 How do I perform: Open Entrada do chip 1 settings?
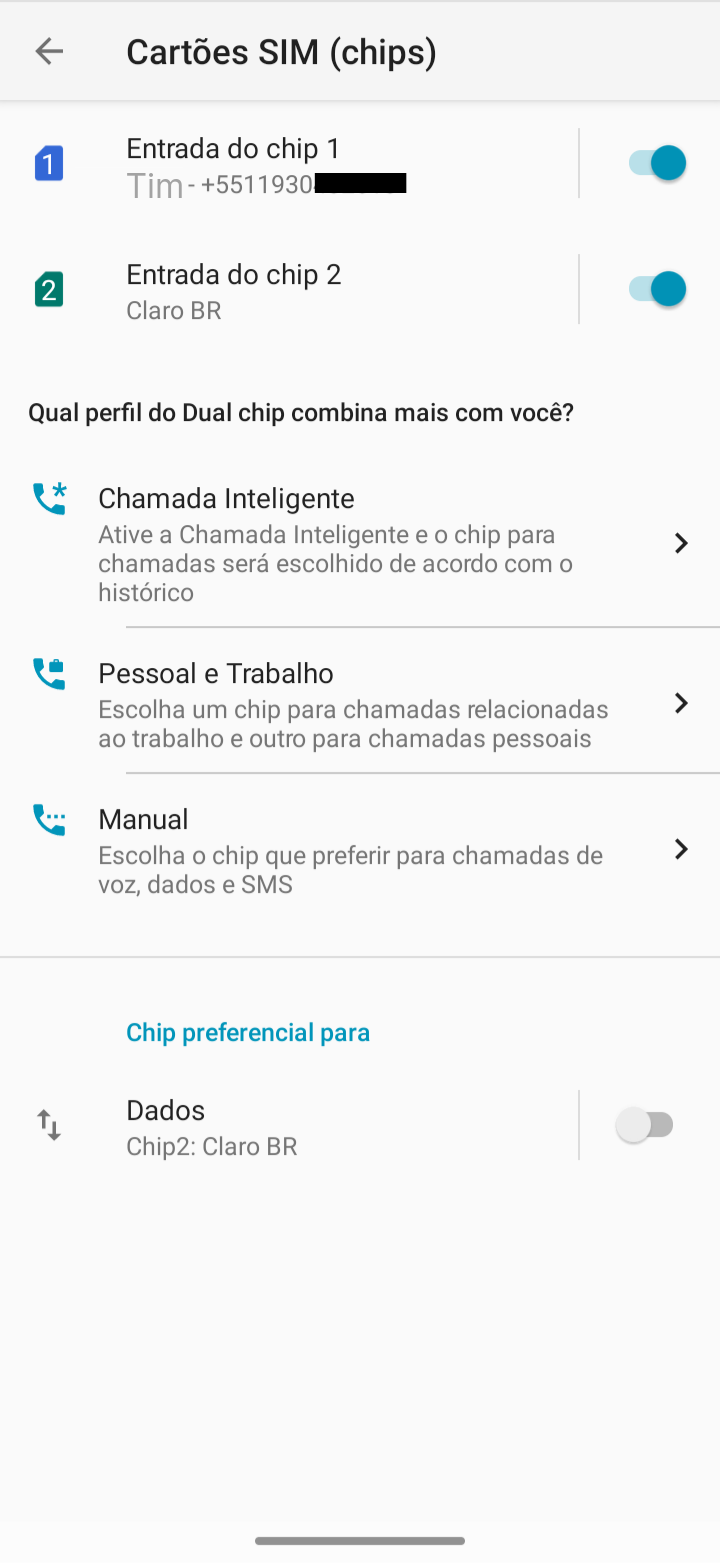pyautogui.click(x=289, y=163)
